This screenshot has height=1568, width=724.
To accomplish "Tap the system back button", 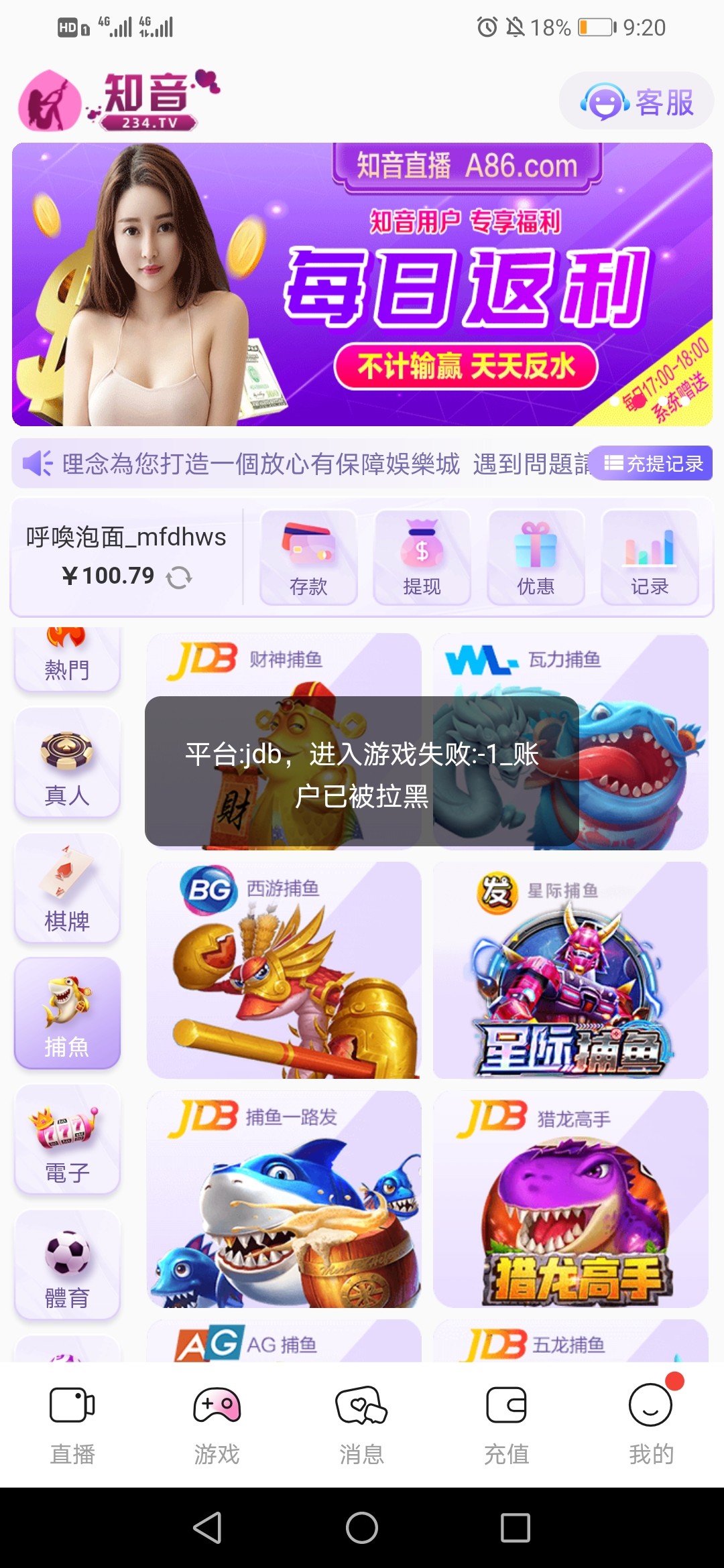I will [x=208, y=1528].
